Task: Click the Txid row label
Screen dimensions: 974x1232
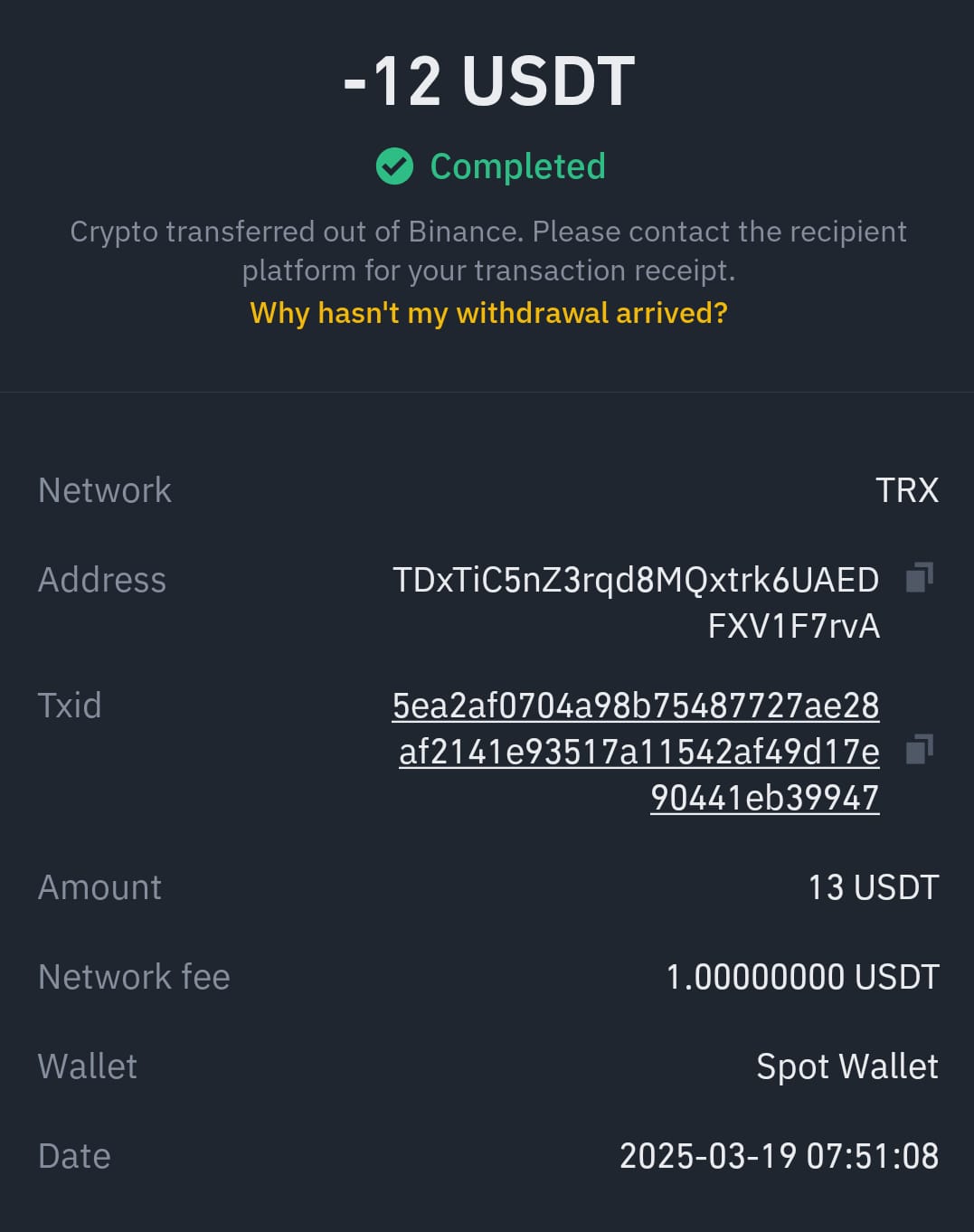Action: point(71,705)
